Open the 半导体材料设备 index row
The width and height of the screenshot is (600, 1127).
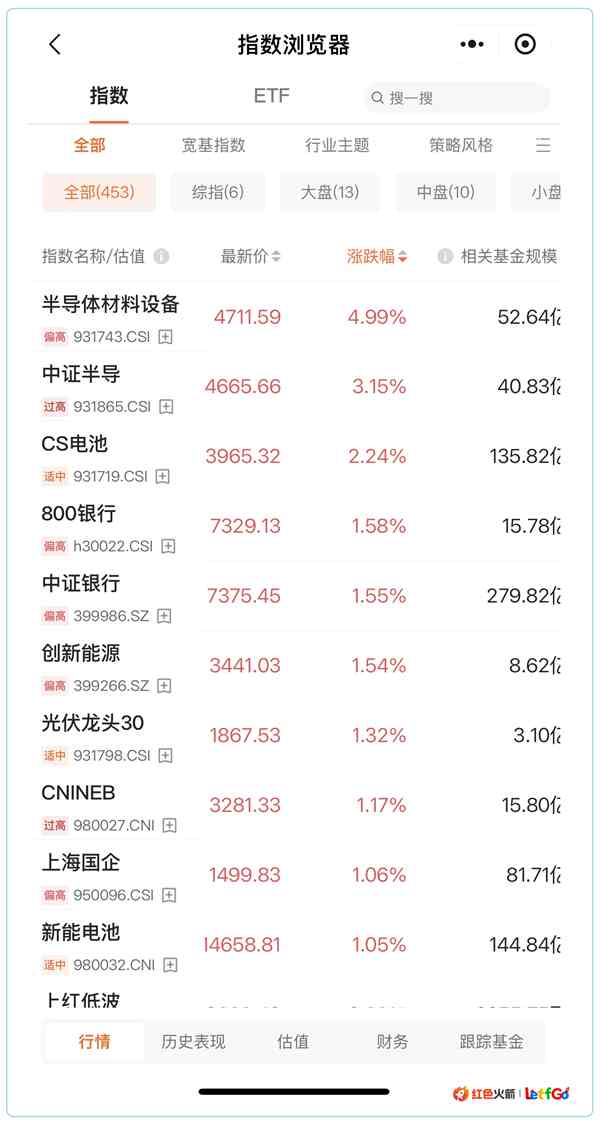300,317
